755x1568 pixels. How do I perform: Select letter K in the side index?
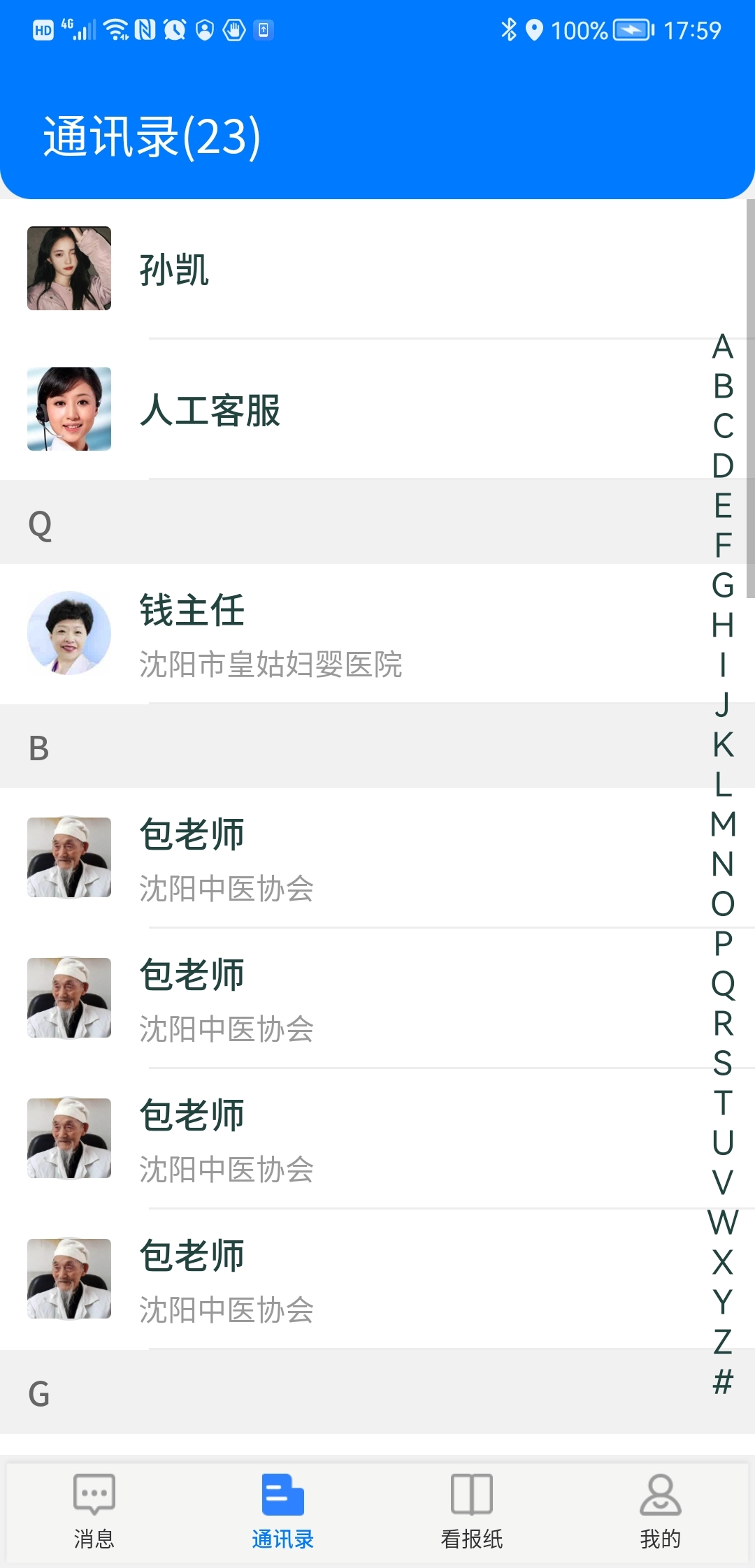(x=723, y=745)
